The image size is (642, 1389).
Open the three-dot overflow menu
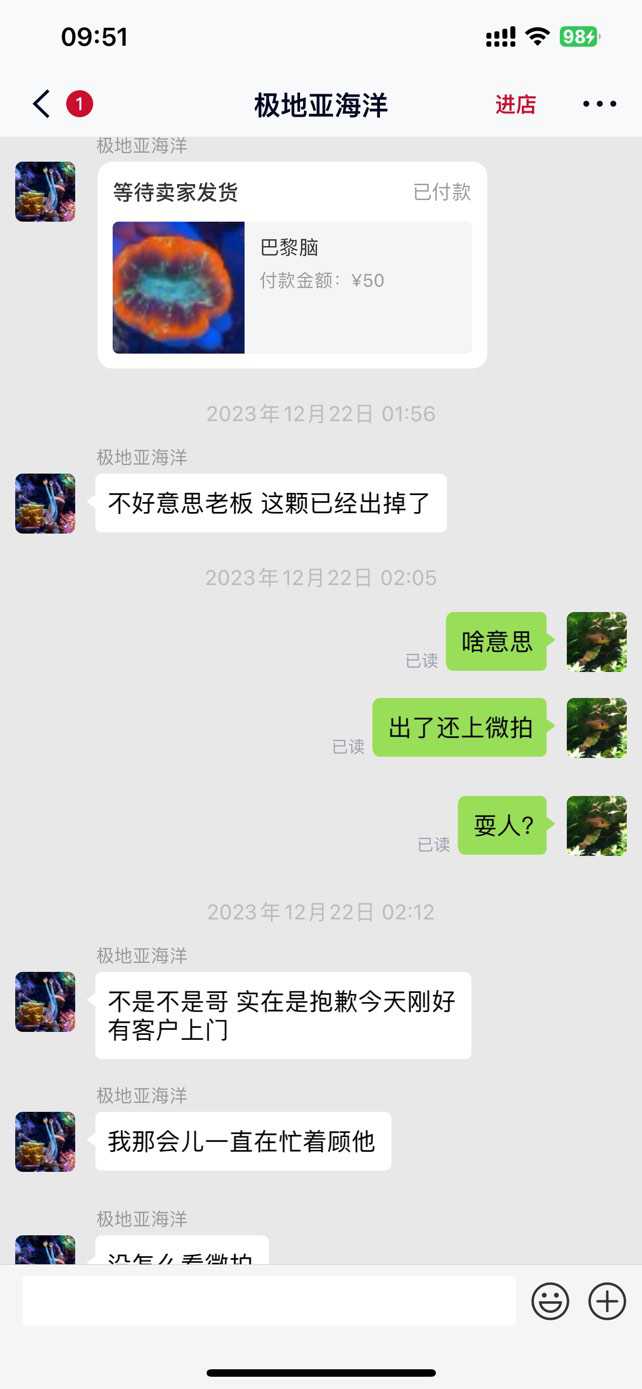click(599, 104)
